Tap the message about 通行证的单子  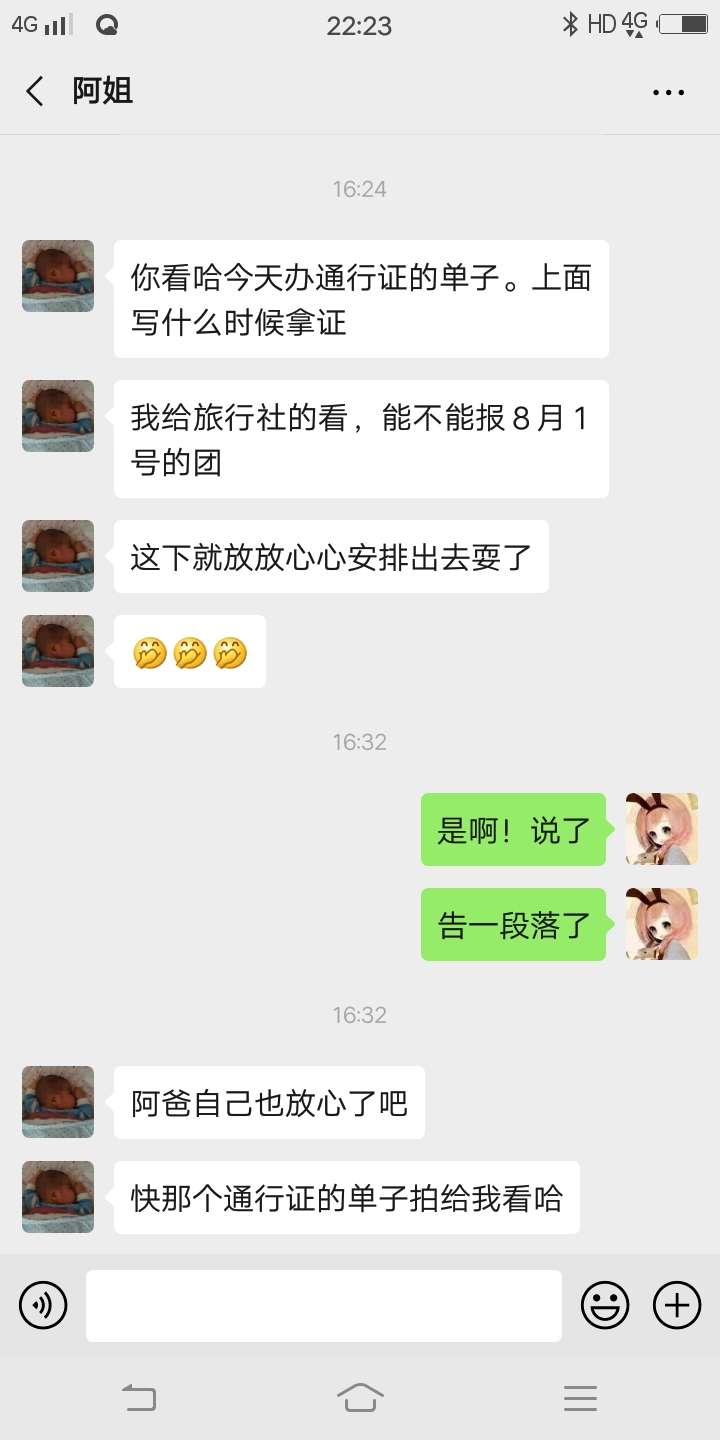pyautogui.click(x=360, y=298)
